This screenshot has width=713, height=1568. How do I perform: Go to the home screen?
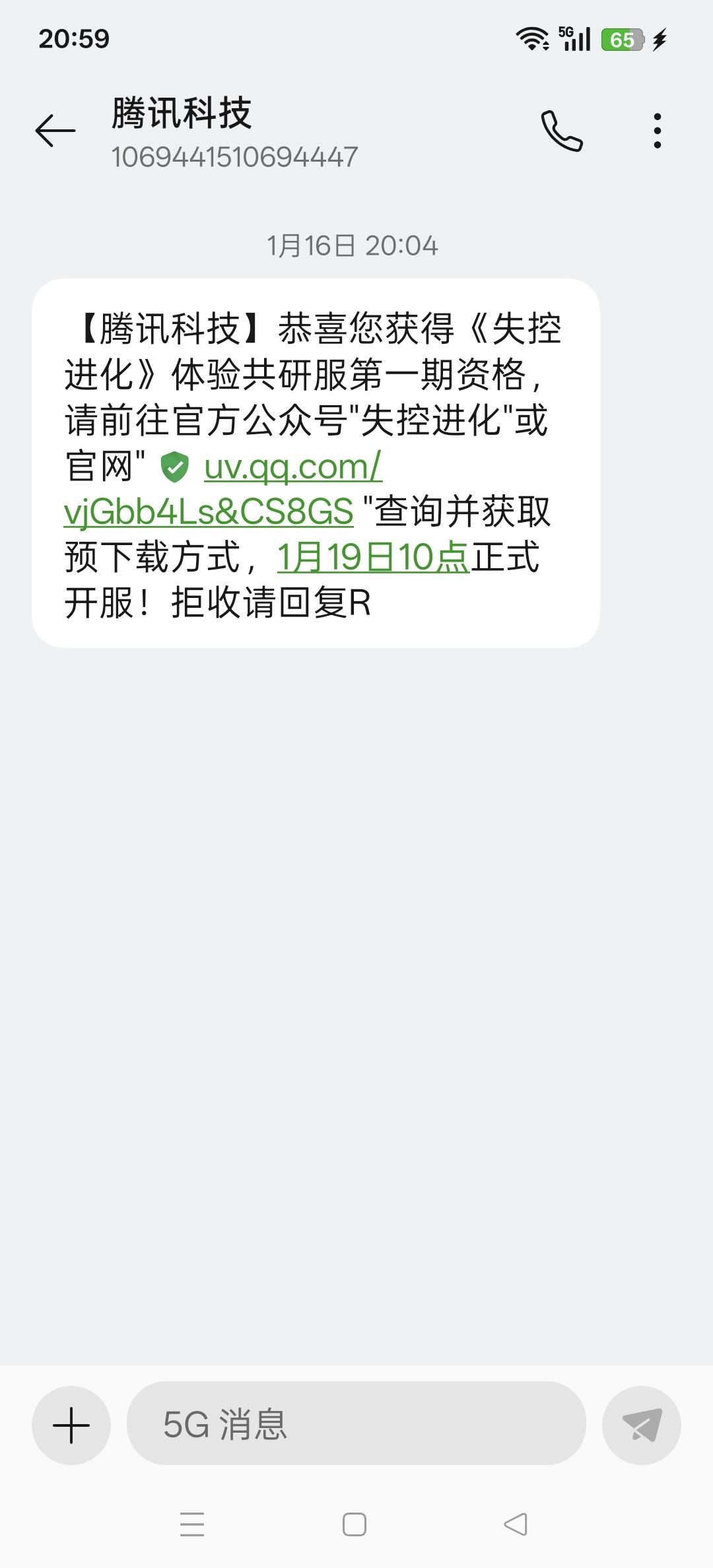point(355,1524)
